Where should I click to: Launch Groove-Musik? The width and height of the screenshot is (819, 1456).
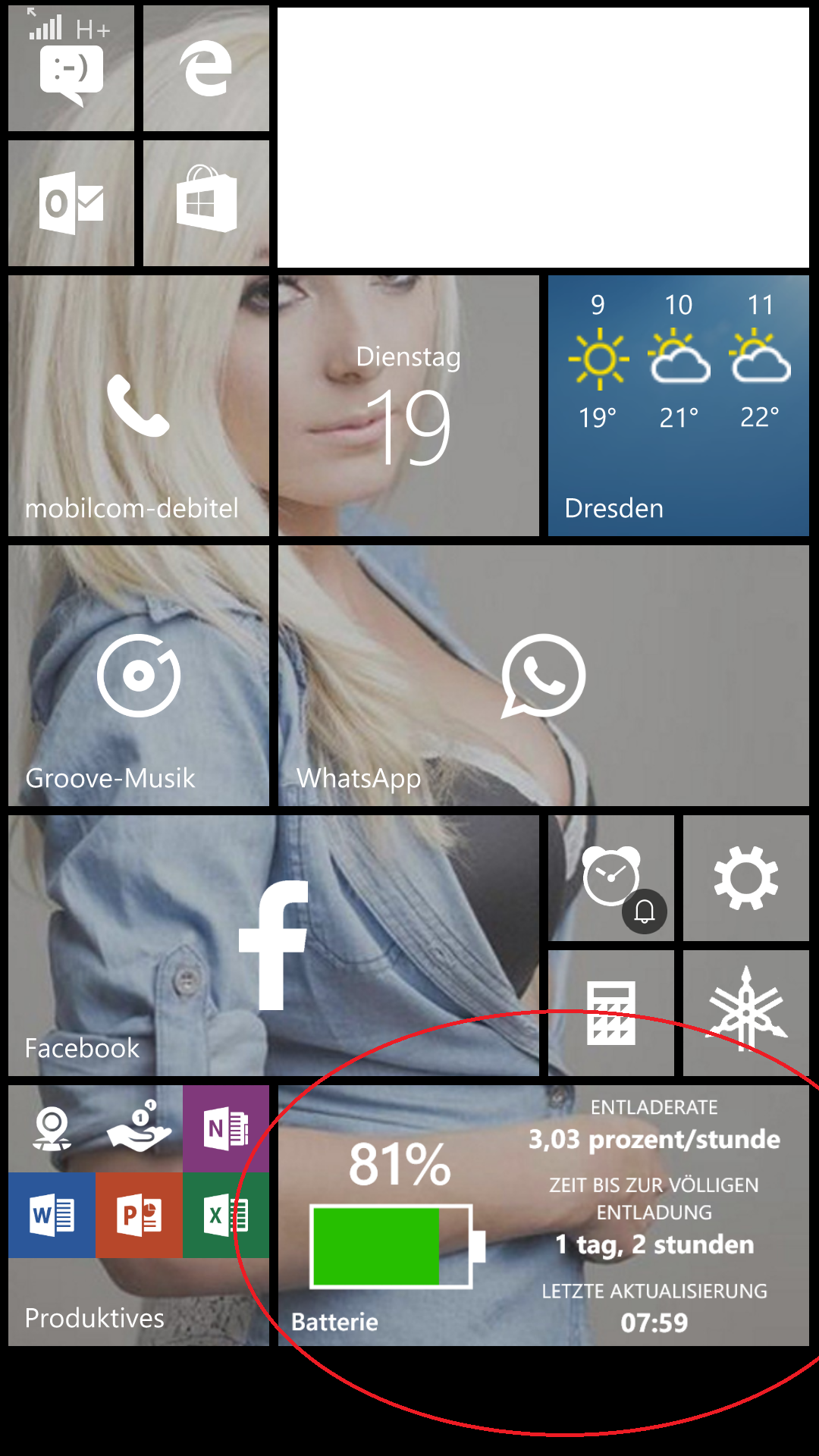138,676
